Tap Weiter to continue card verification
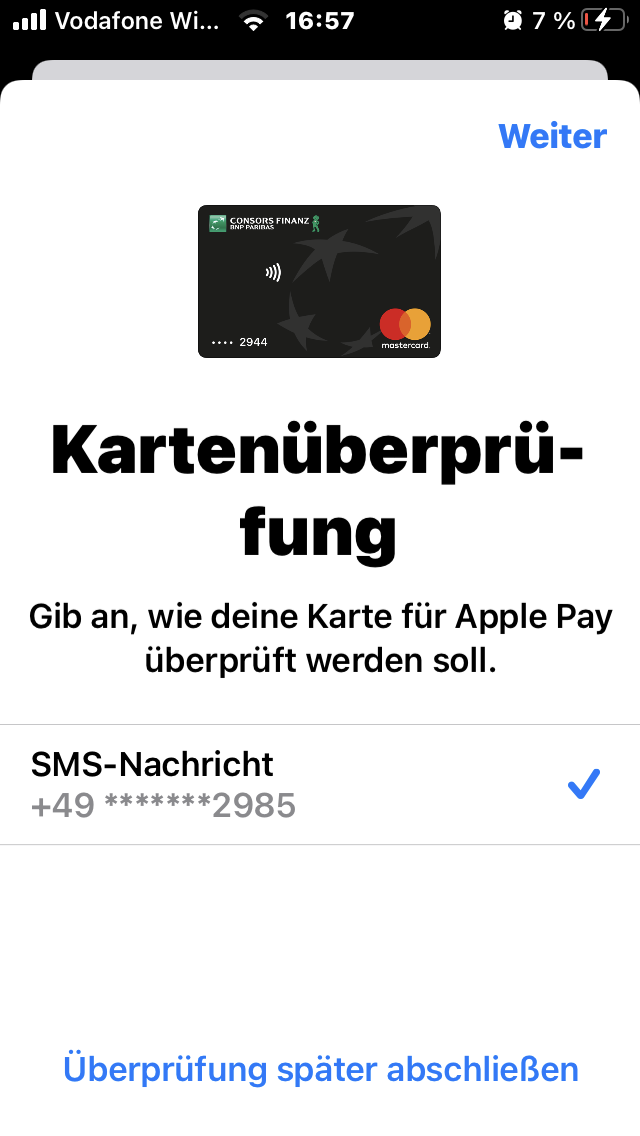The height and width of the screenshot is (1136, 640). (x=552, y=136)
